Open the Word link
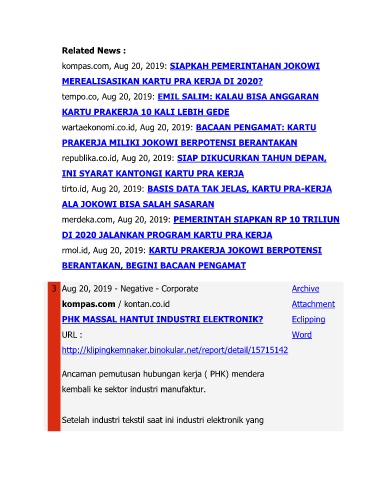370x480 pixels. click(302, 335)
